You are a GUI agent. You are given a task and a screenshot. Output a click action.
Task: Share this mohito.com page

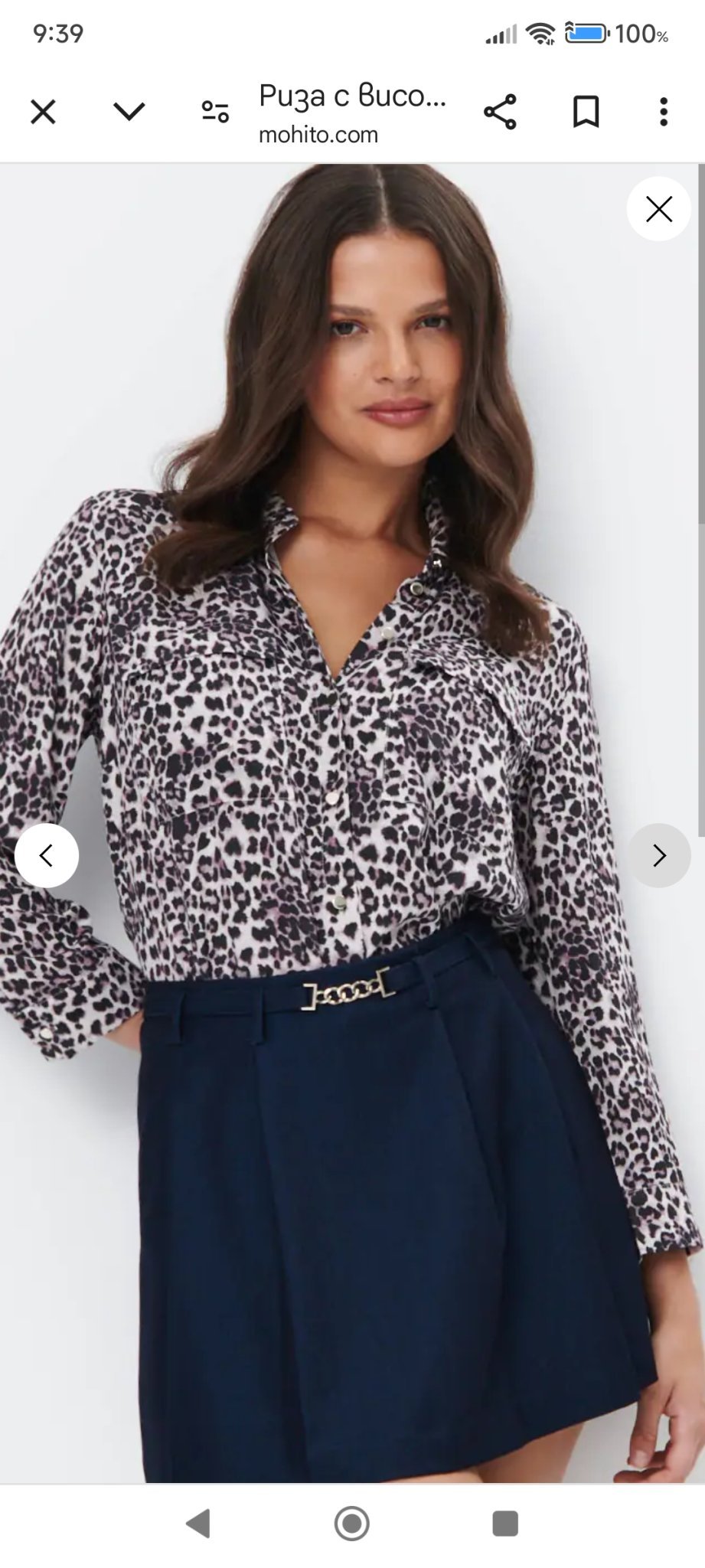(x=500, y=113)
